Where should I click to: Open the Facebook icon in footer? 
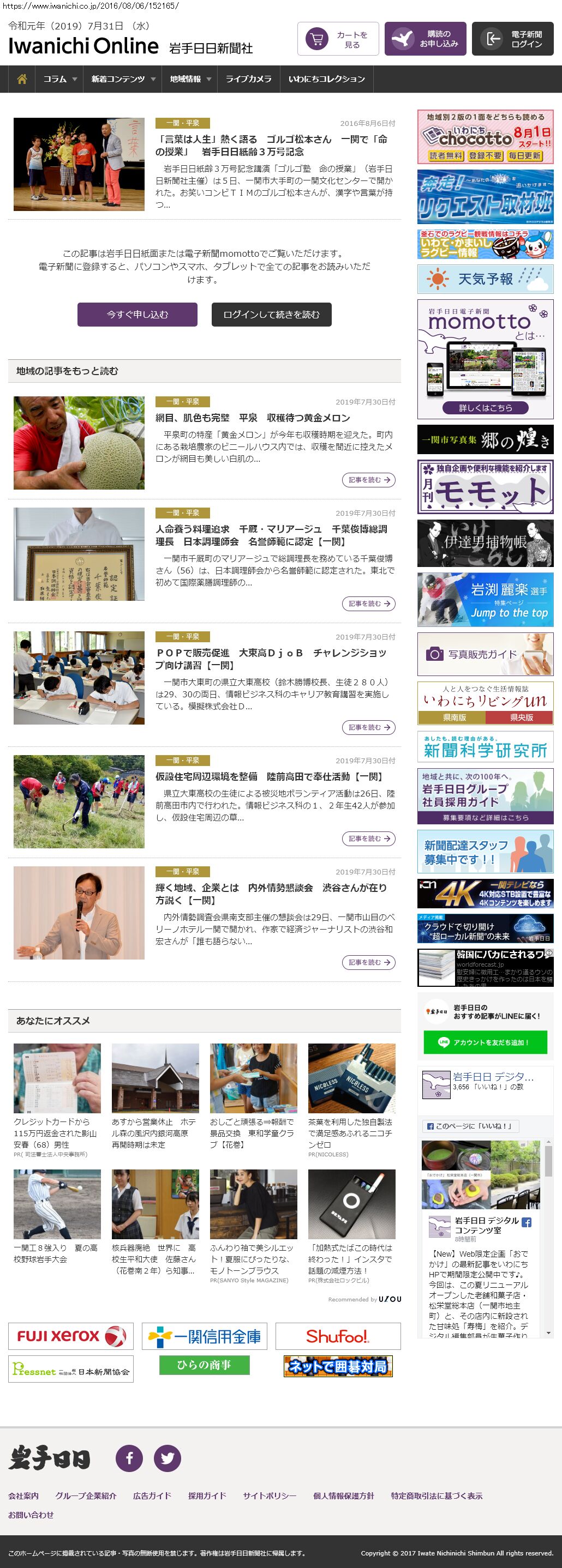coord(129,1458)
